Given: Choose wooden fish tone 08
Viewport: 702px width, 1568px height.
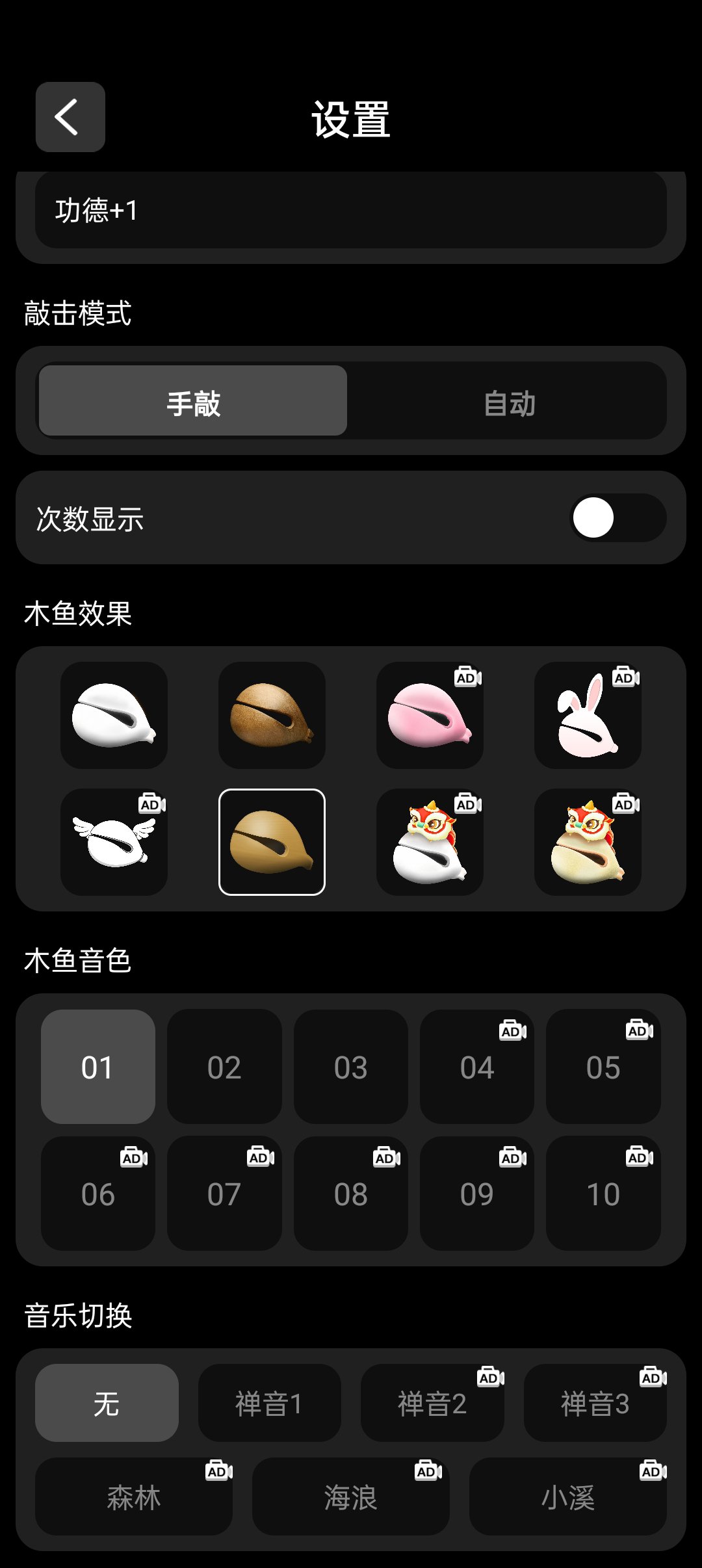Looking at the screenshot, I should tap(350, 1194).
